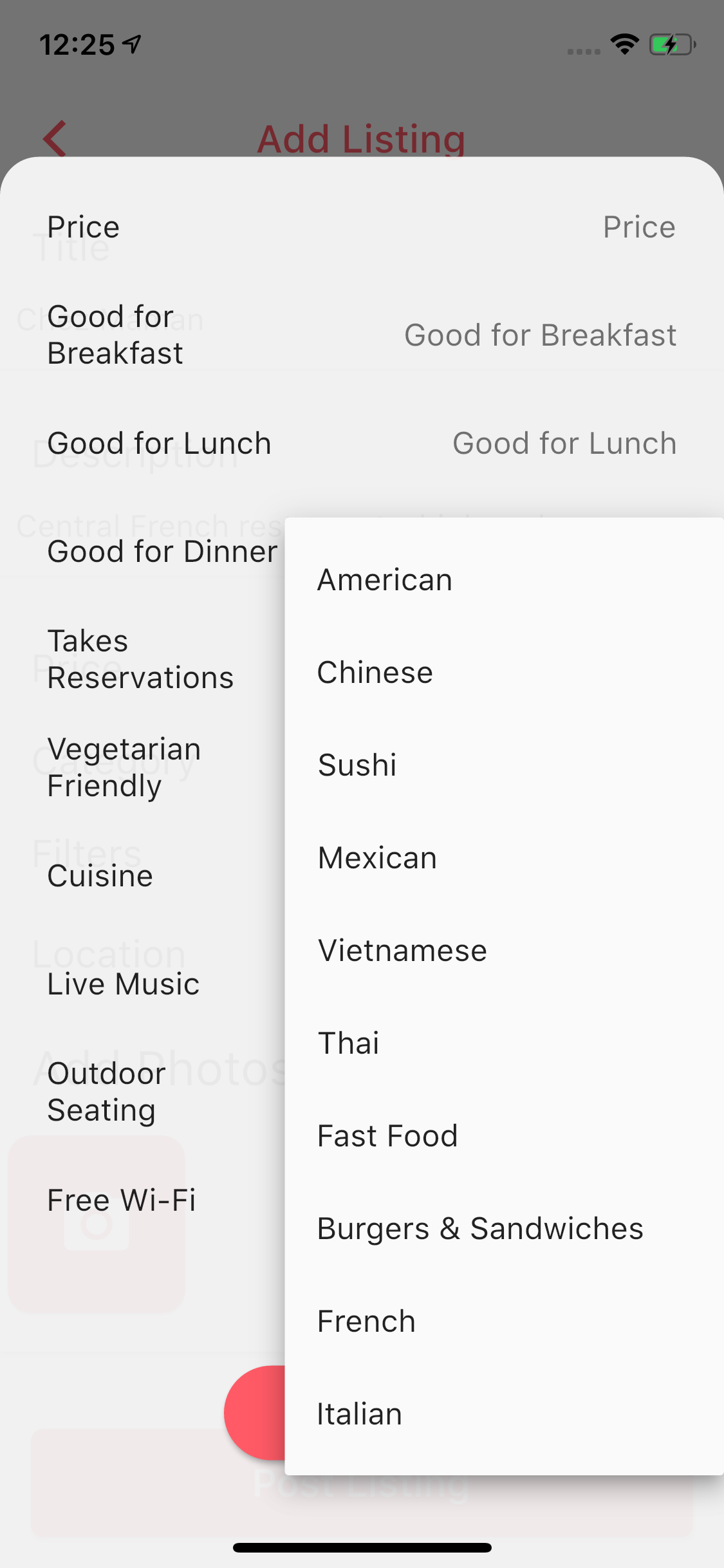Open the Price filter dropdown
Image resolution: width=724 pixels, height=1568 pixels.
pyautogui.click(x=638, y=227)
